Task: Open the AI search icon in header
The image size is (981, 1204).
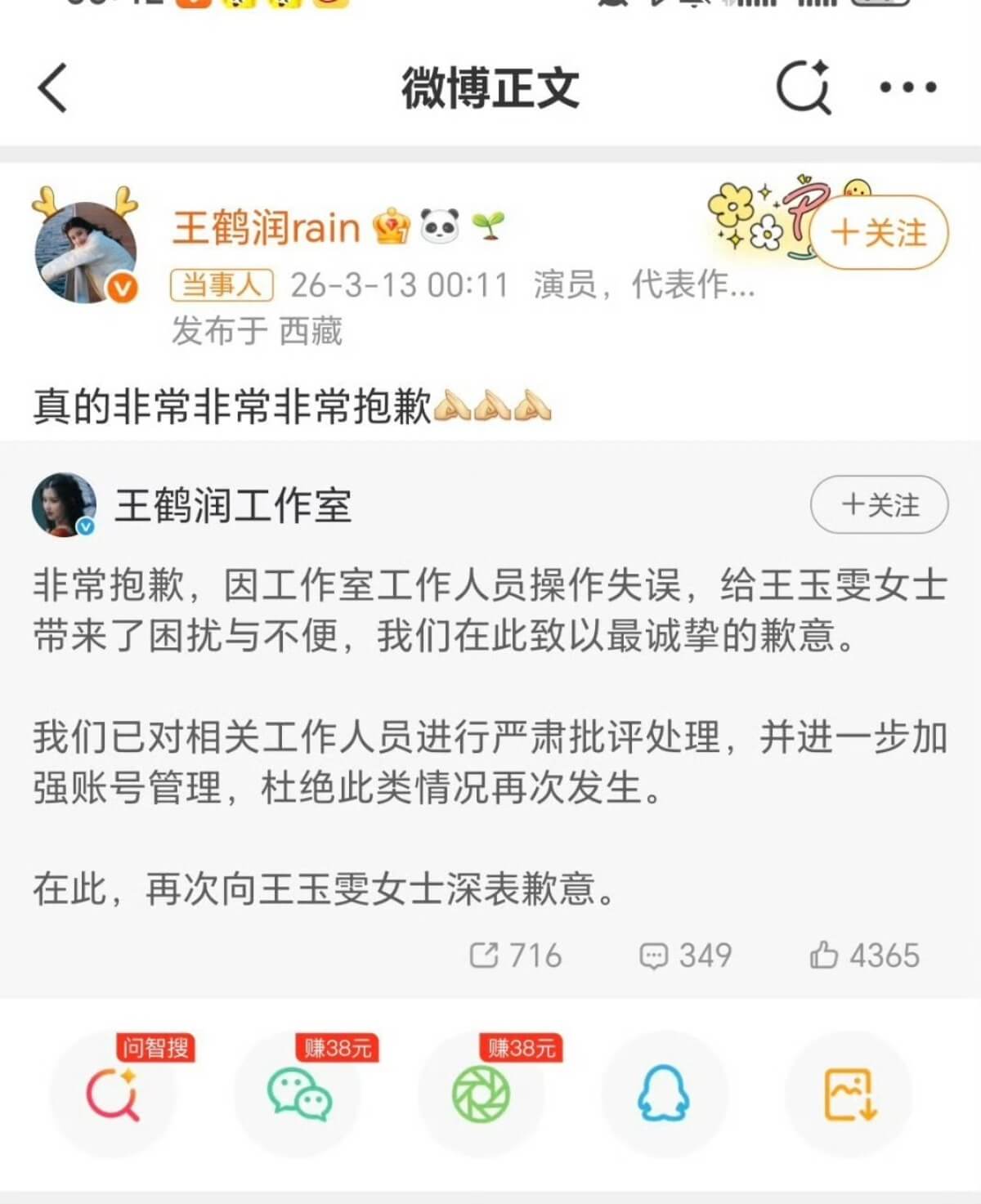Action: pos(803,87)
